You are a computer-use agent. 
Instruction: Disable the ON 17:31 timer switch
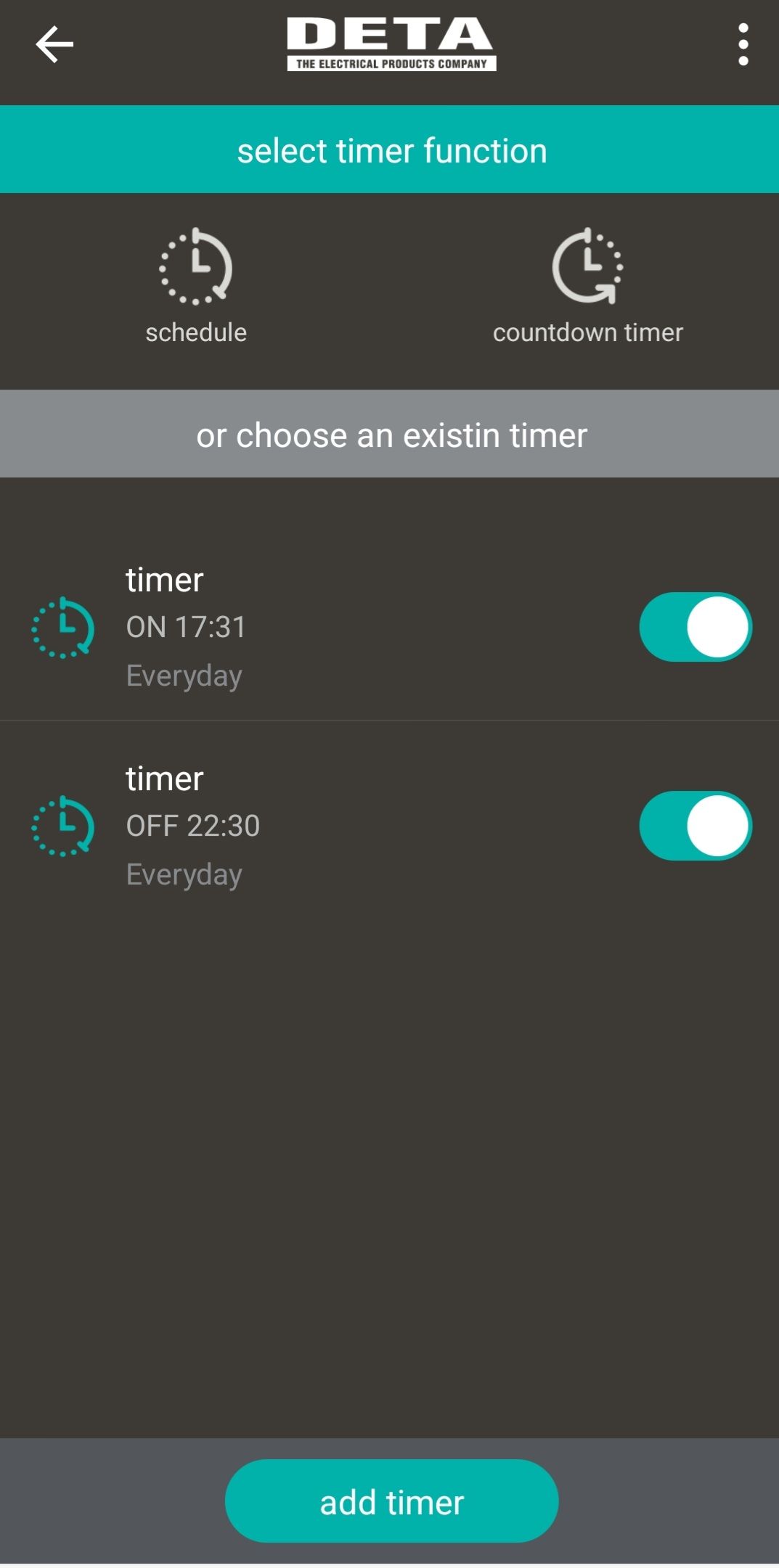pyautogui.click(x=695, y=628)
